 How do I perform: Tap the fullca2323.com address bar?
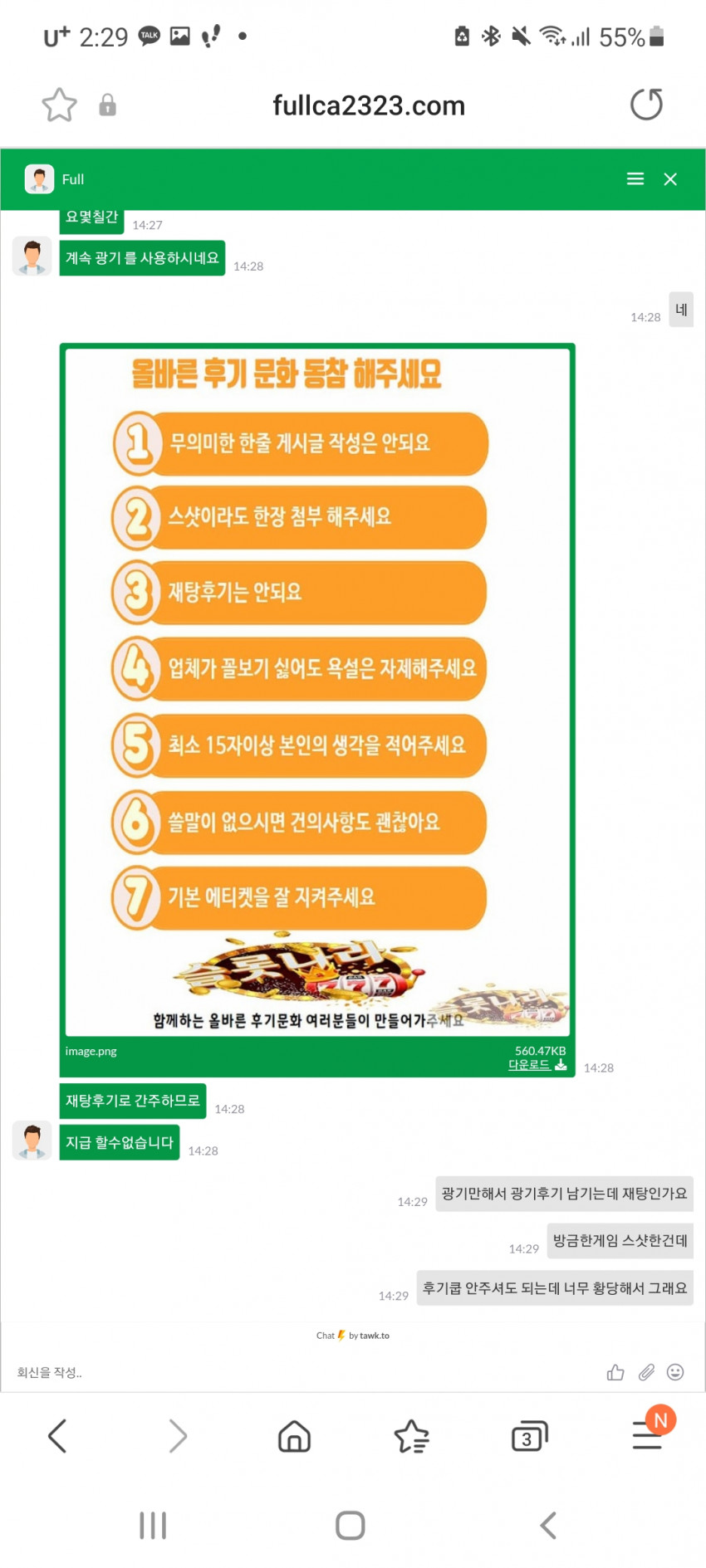369,105
